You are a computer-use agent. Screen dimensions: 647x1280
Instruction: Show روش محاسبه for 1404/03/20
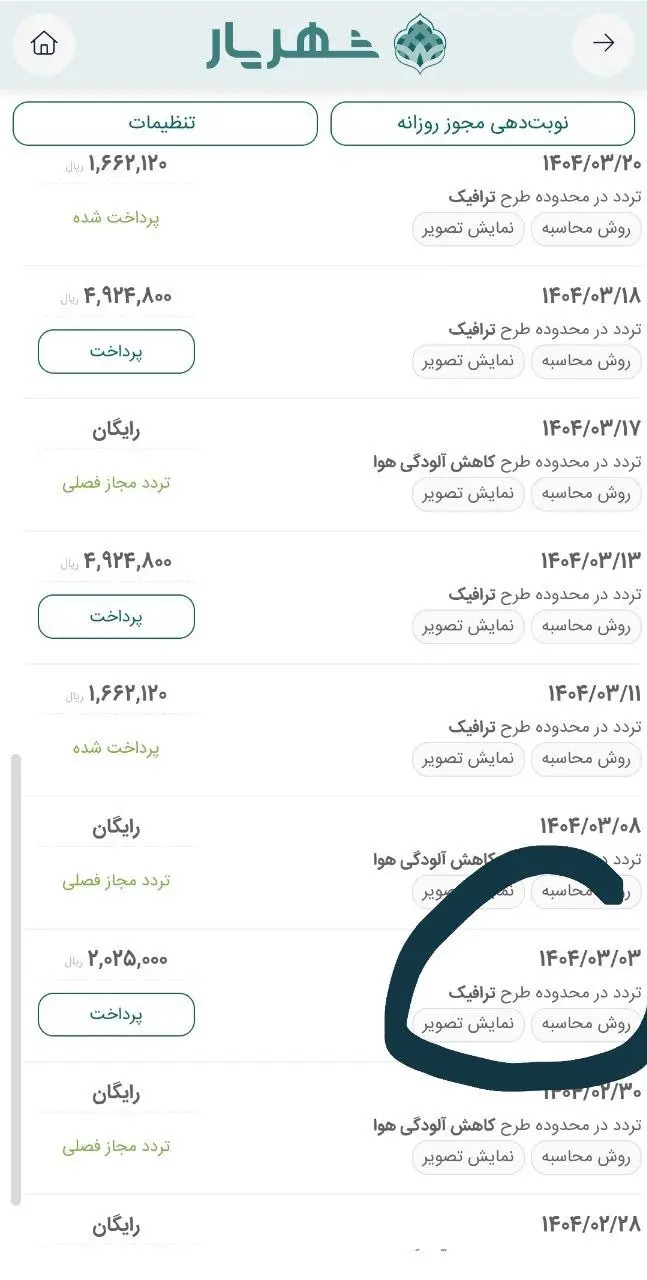click(585, 229)
